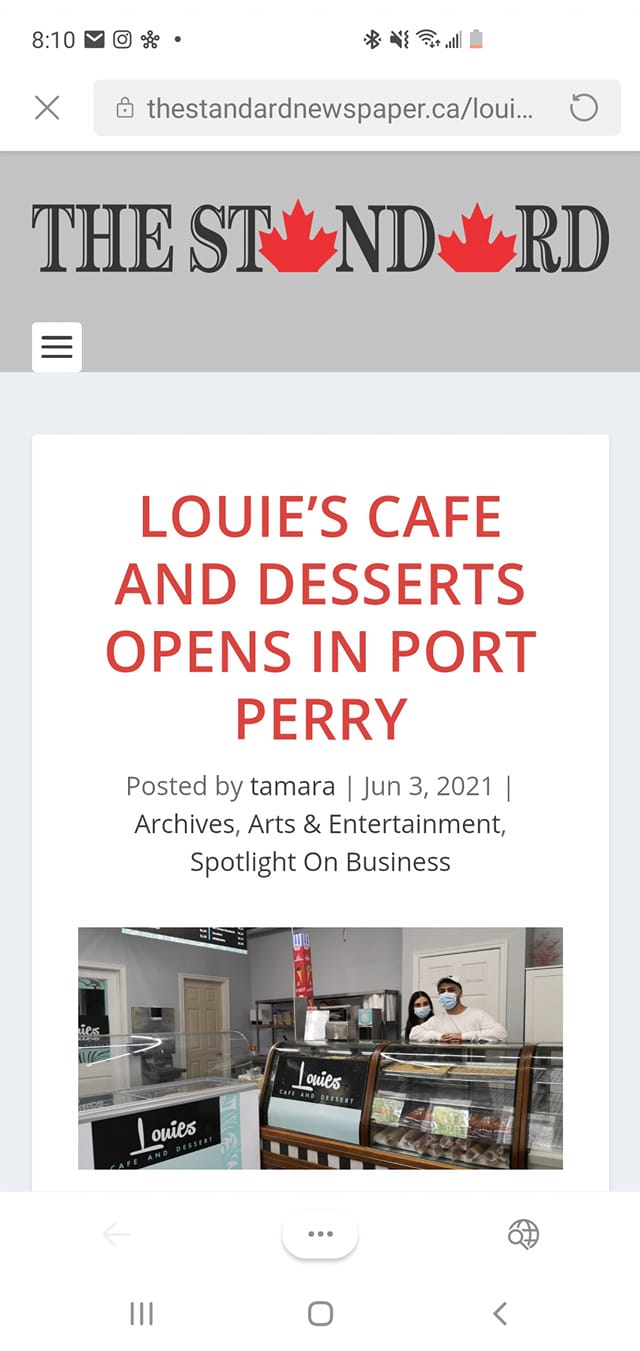The width and height of the screenshot is (640, 1351).
Task: Open author tamara's posts
Action: click(x=293, y=786)
